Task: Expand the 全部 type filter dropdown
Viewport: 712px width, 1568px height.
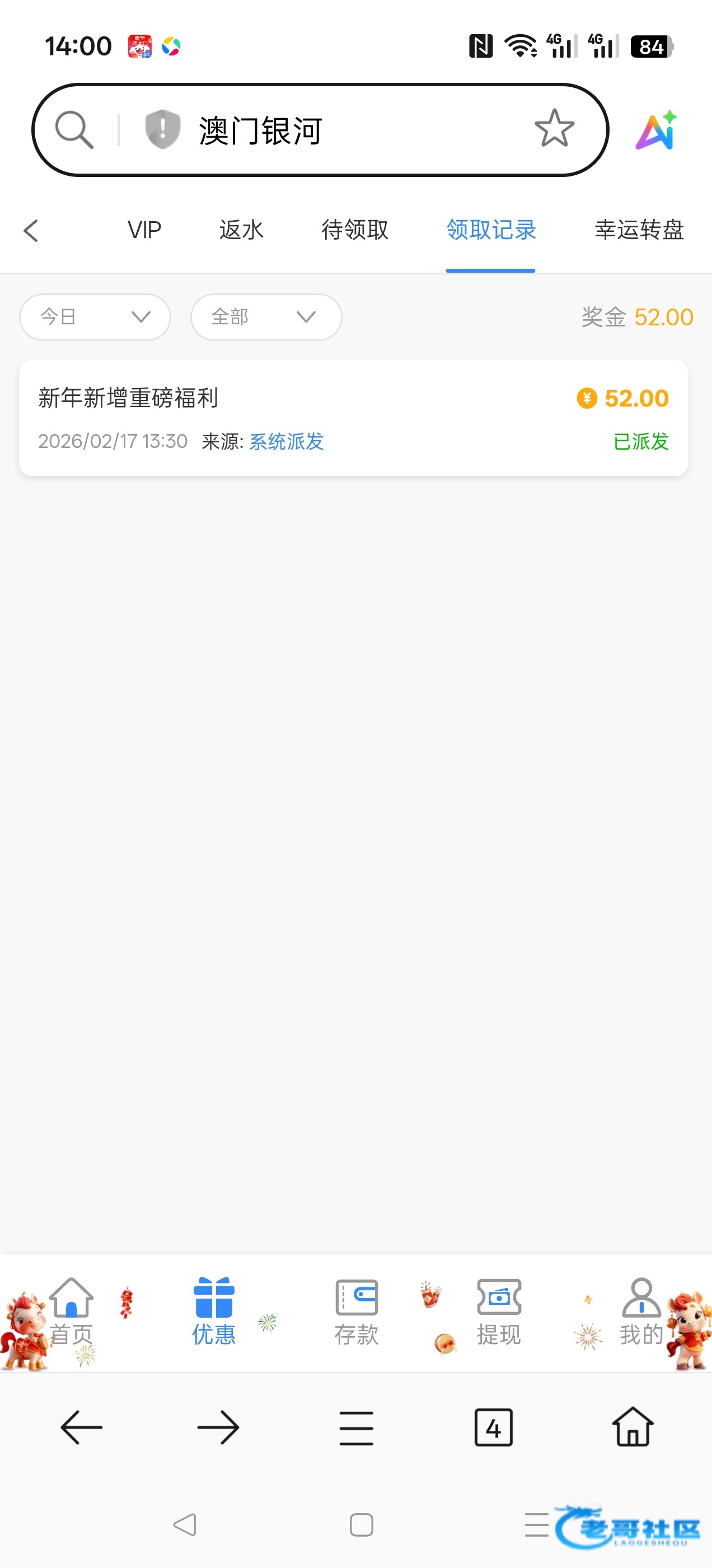Action: point(266,317)
